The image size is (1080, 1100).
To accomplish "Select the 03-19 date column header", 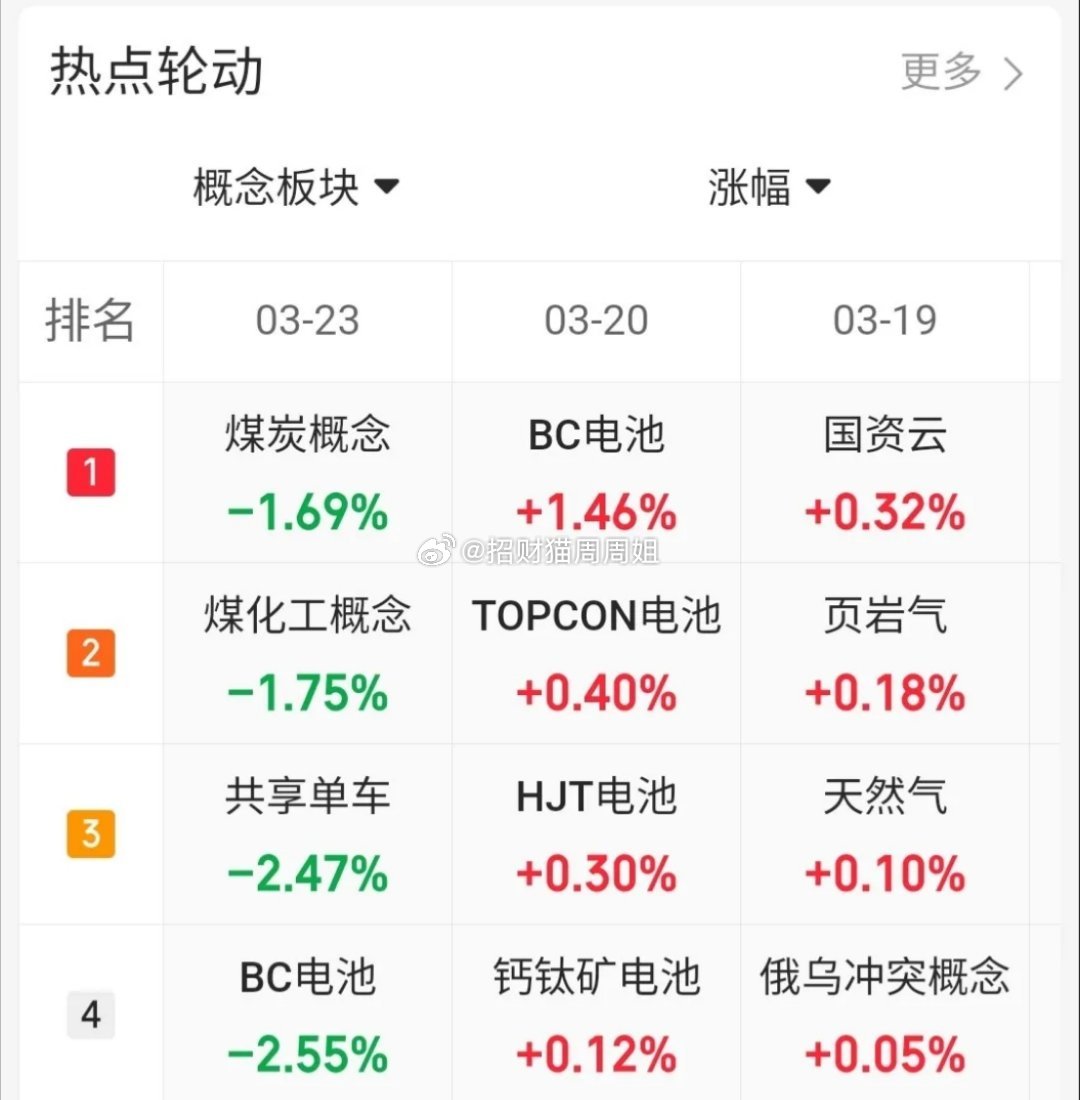I will (884, 321).
